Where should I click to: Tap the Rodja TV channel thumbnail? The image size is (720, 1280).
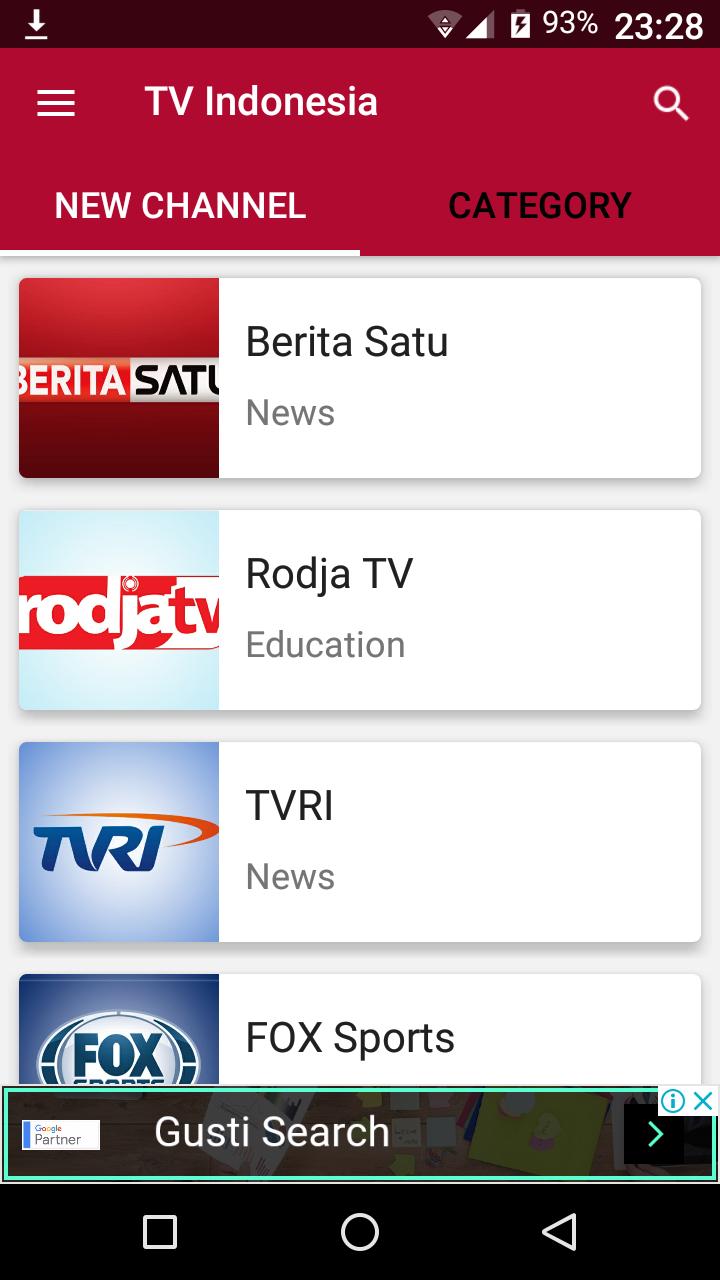point(118,609)
